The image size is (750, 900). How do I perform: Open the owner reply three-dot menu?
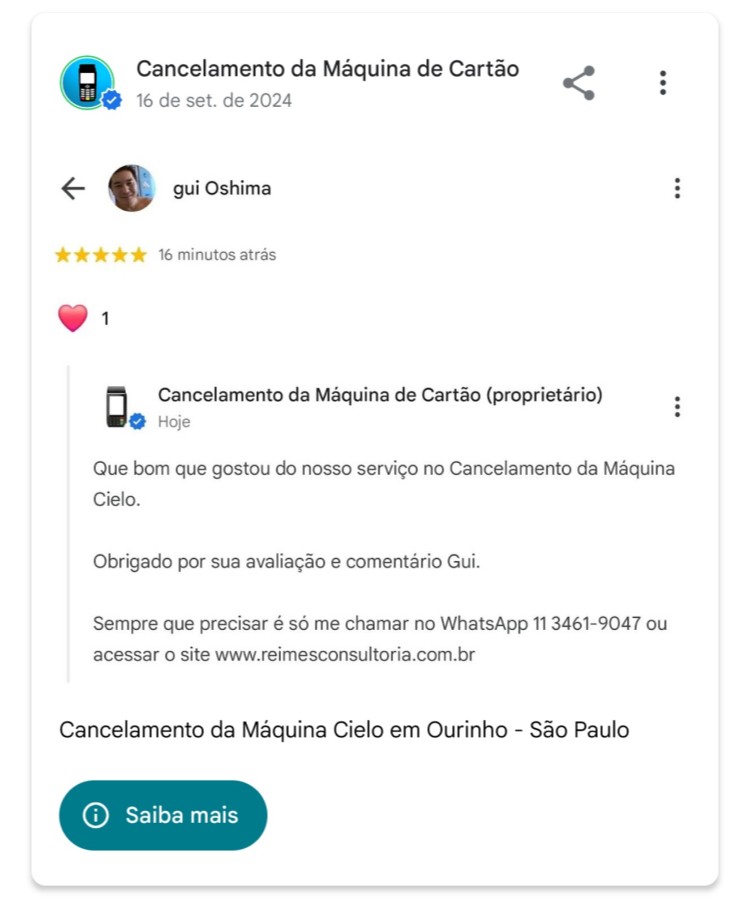(677, 407)
